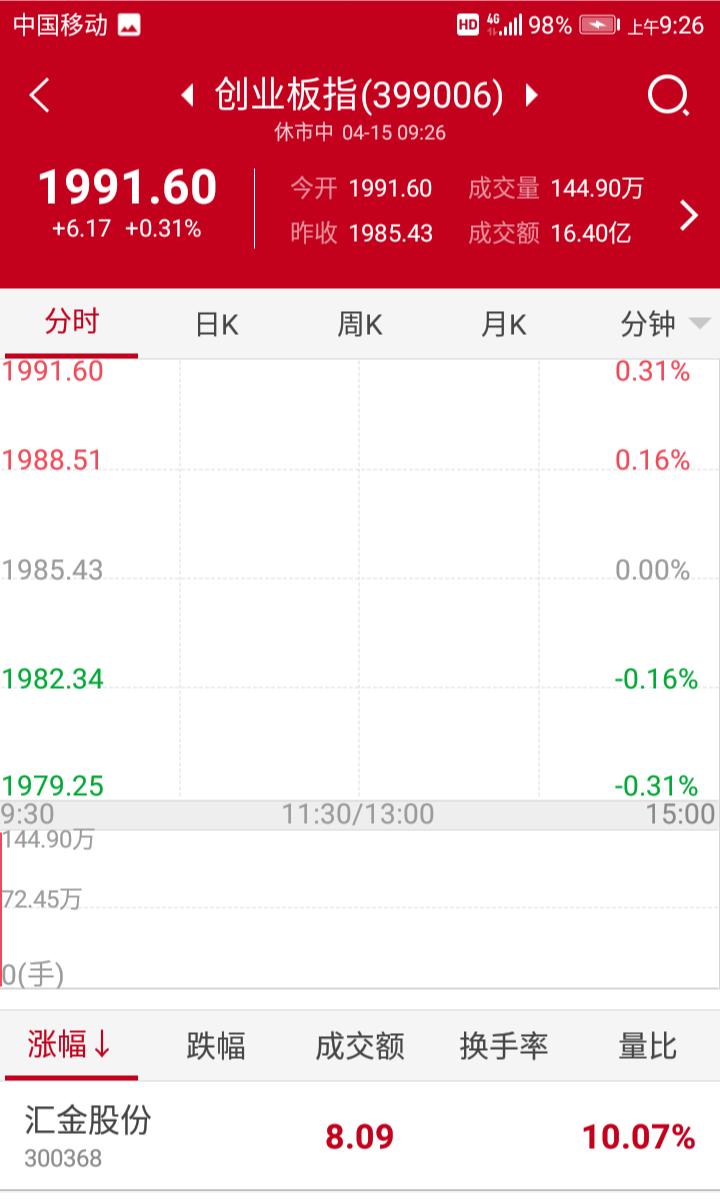Select the next index right arrow
This screenshot has height=1200, width=720.
tap(533, 97)
